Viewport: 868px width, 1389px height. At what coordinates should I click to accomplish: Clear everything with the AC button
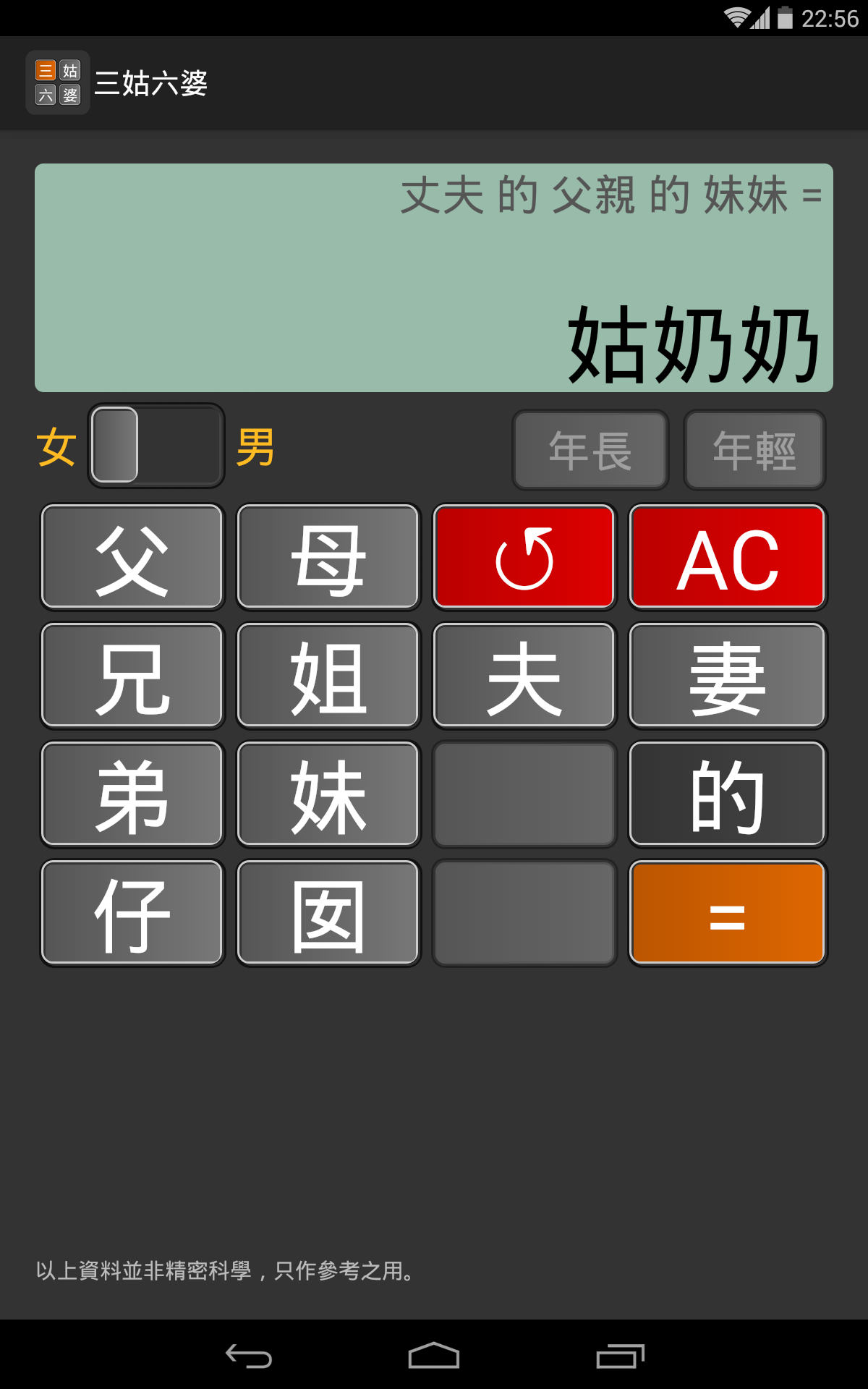pyautogui.click(x=727, y=557)
